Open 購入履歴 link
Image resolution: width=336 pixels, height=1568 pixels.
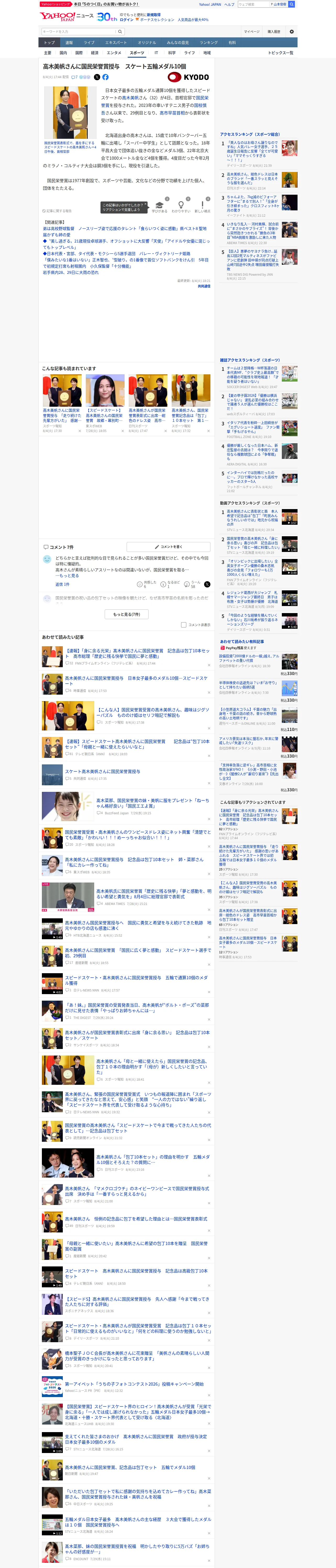tap(274, 32)
